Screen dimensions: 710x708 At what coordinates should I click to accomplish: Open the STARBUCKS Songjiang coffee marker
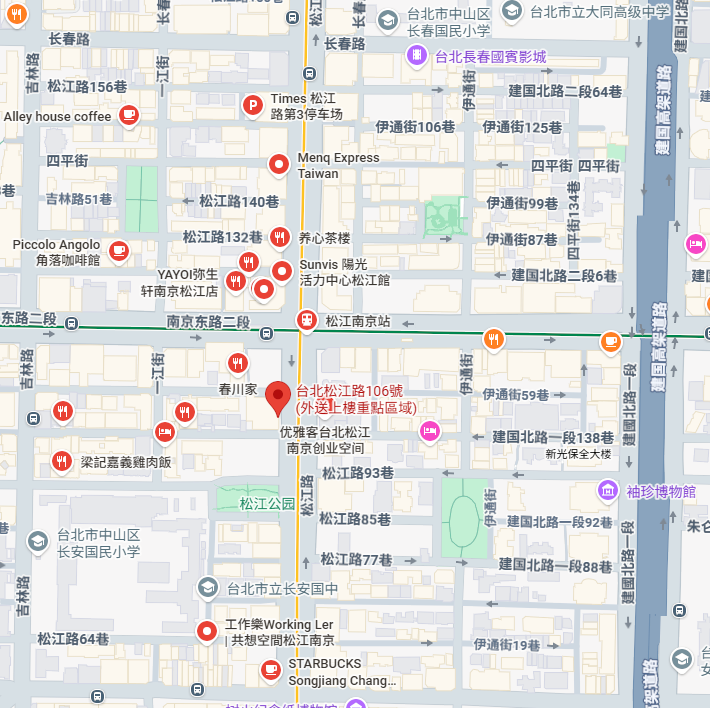point(269,669)
